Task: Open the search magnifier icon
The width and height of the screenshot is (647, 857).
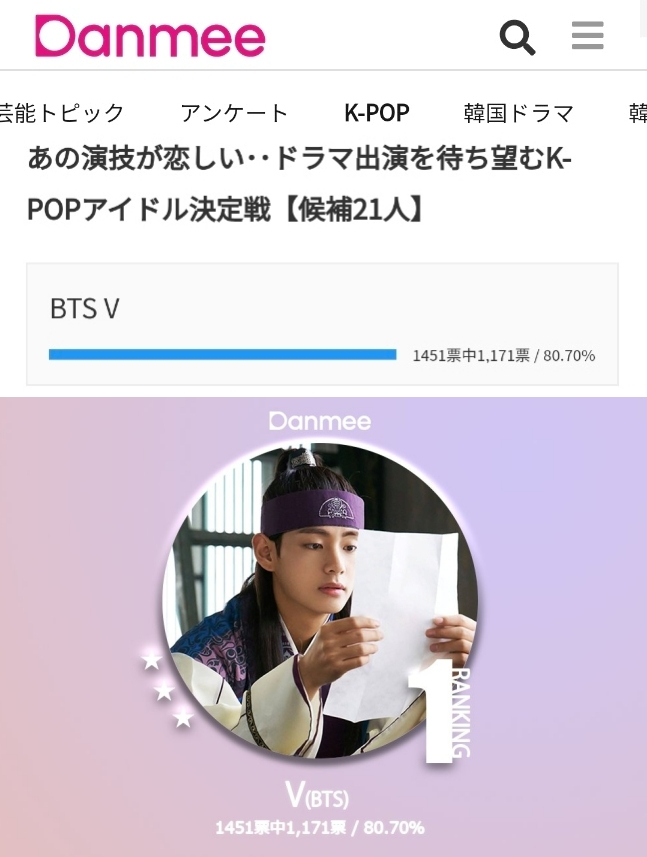Action: coord(517,38)
